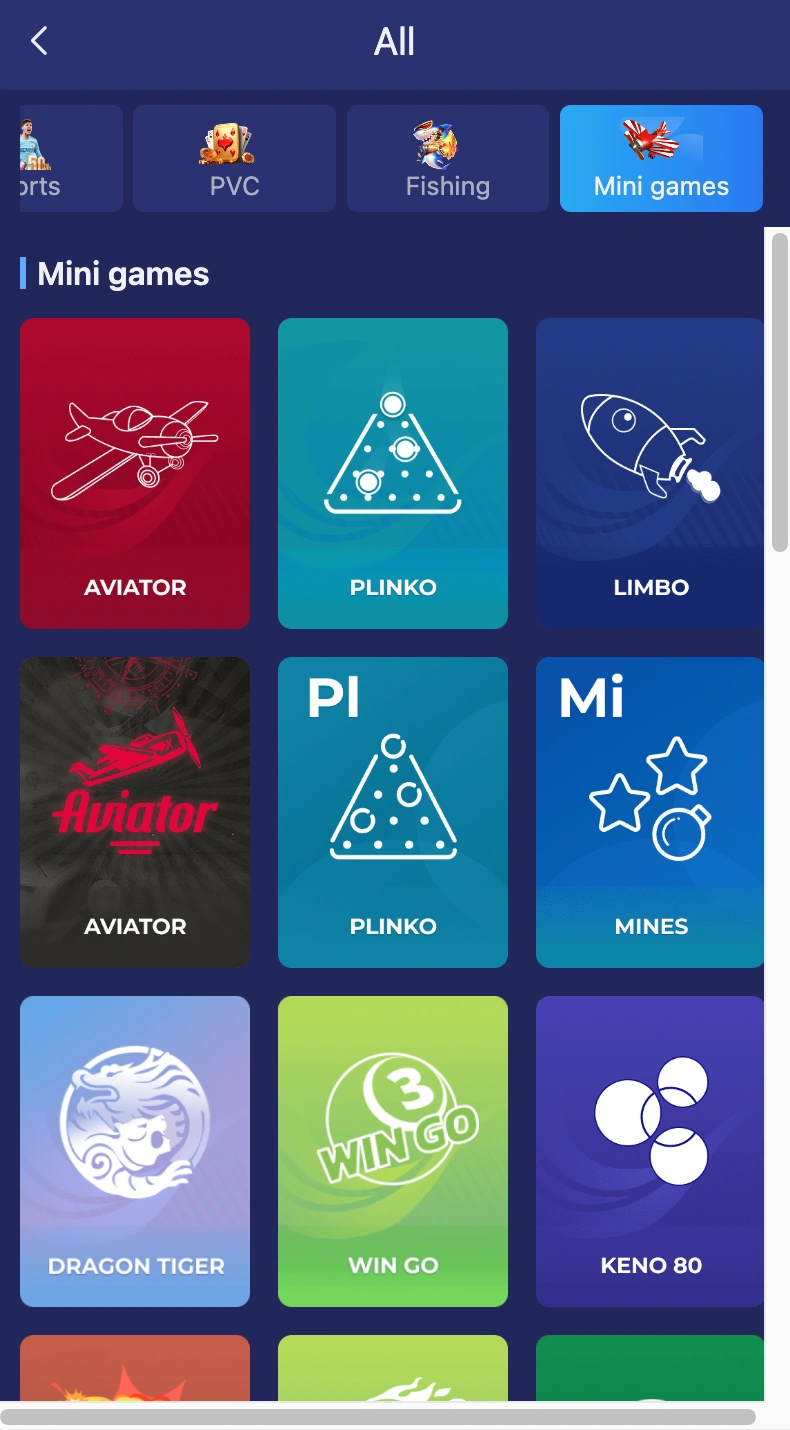Image resolution: width=790 pixels, height=1430 pixels.
Task: Open the red Aviator game with outline plane
Action: pos(135,473)
